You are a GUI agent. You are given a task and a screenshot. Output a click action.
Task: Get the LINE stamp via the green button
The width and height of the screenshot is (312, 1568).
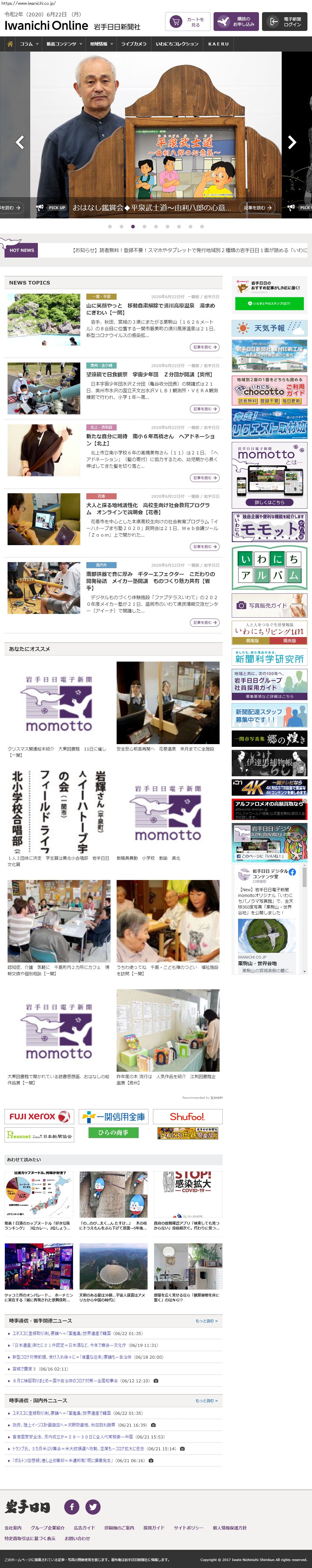(269, 303)
